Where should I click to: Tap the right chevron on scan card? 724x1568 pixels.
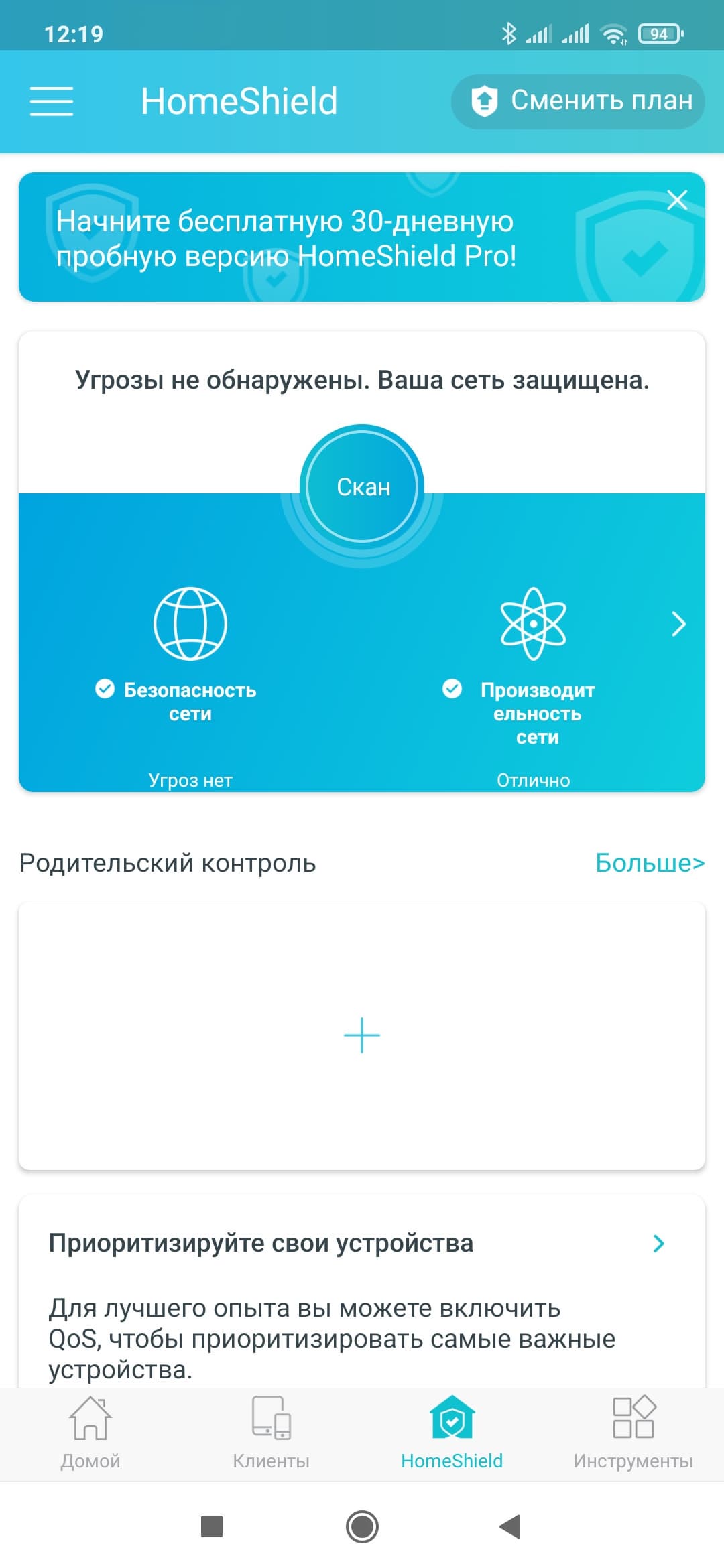[678, 624]
